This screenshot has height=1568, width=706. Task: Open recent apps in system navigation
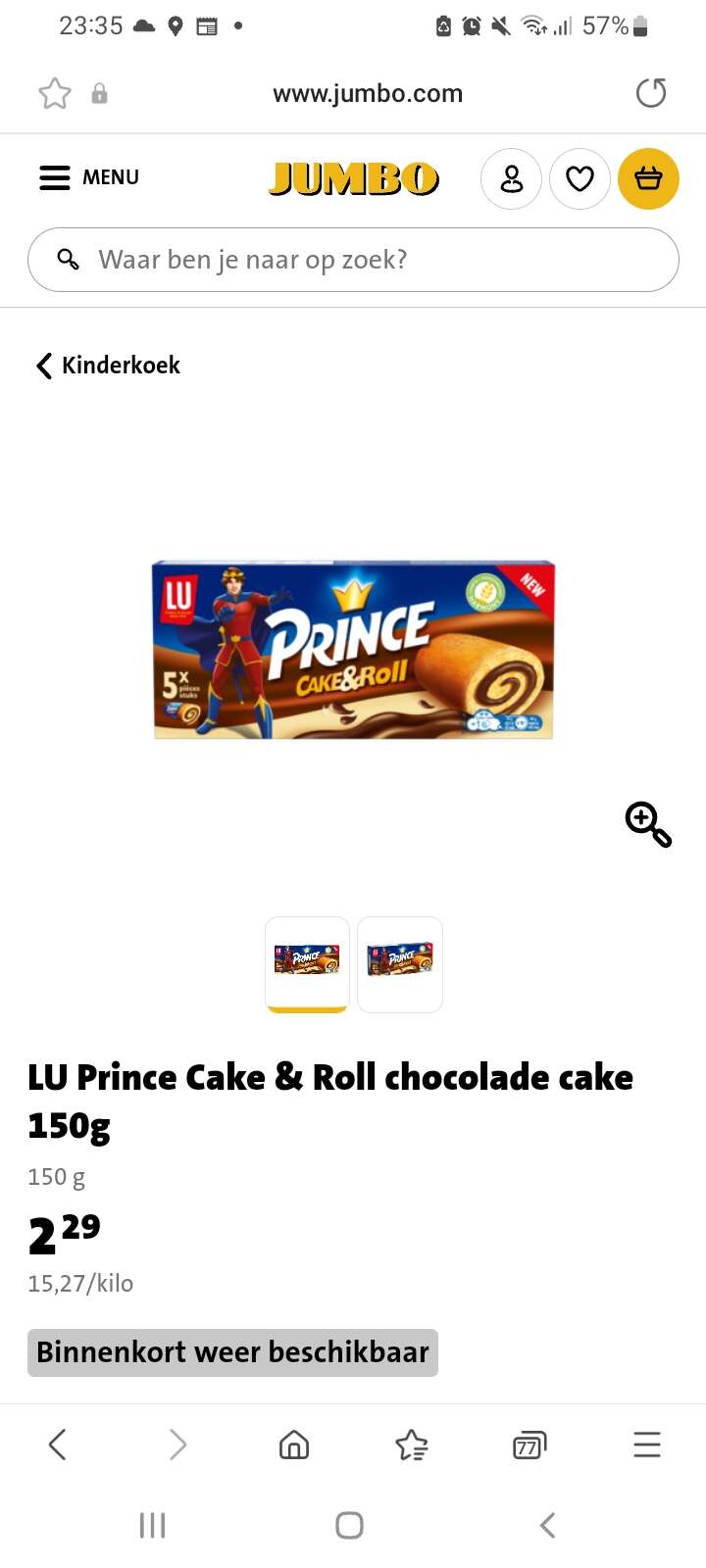pyautogui.click(x=152, y=1525)
